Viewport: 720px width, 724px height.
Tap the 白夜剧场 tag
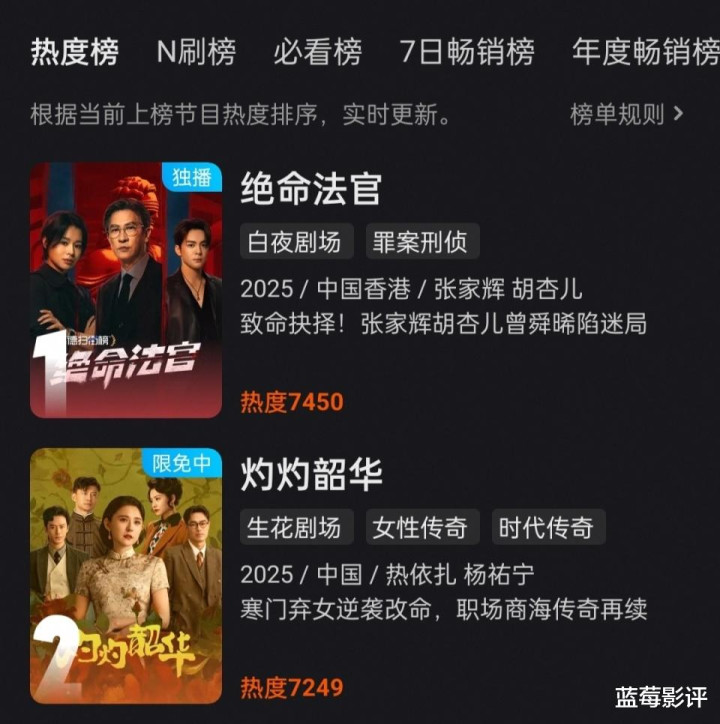[294, 242]
